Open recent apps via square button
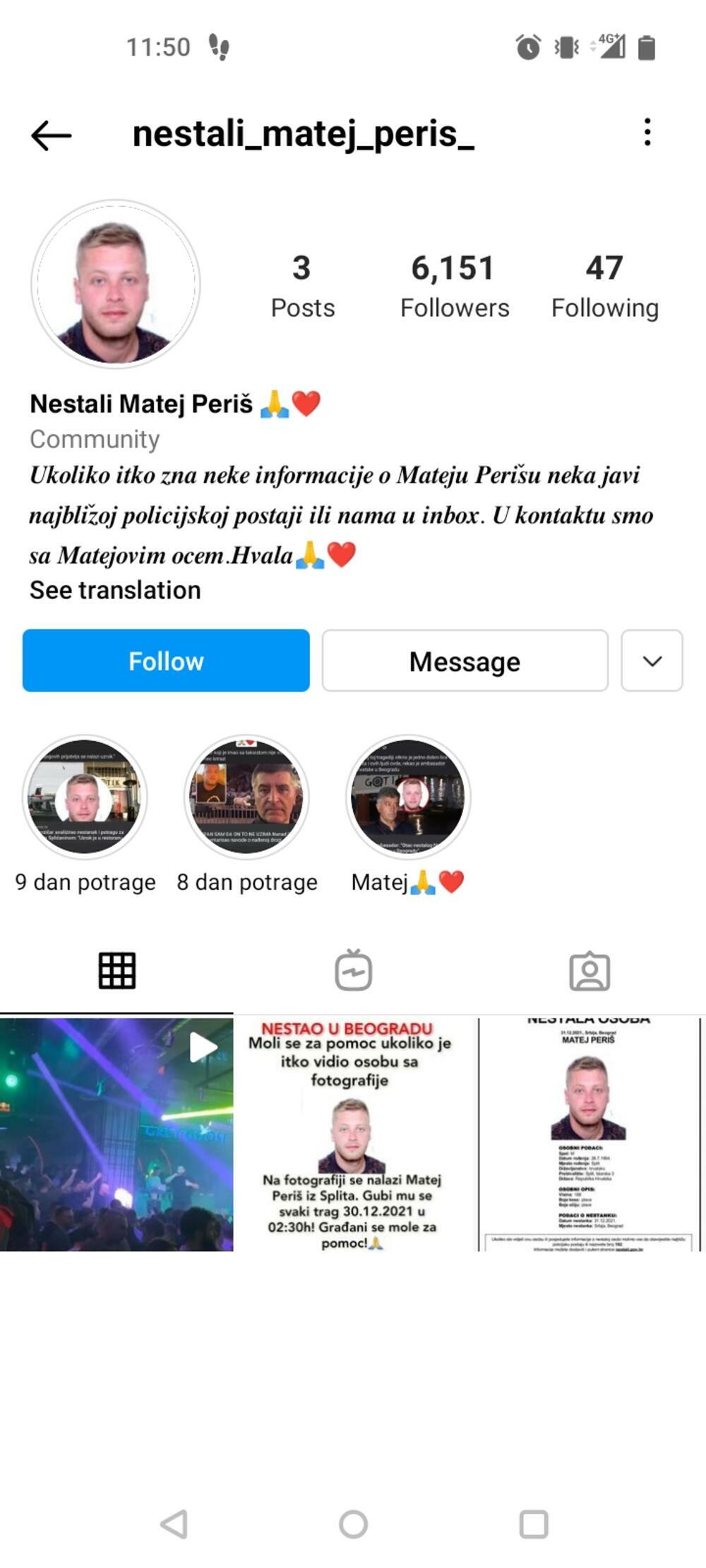 click(534, 1524)
